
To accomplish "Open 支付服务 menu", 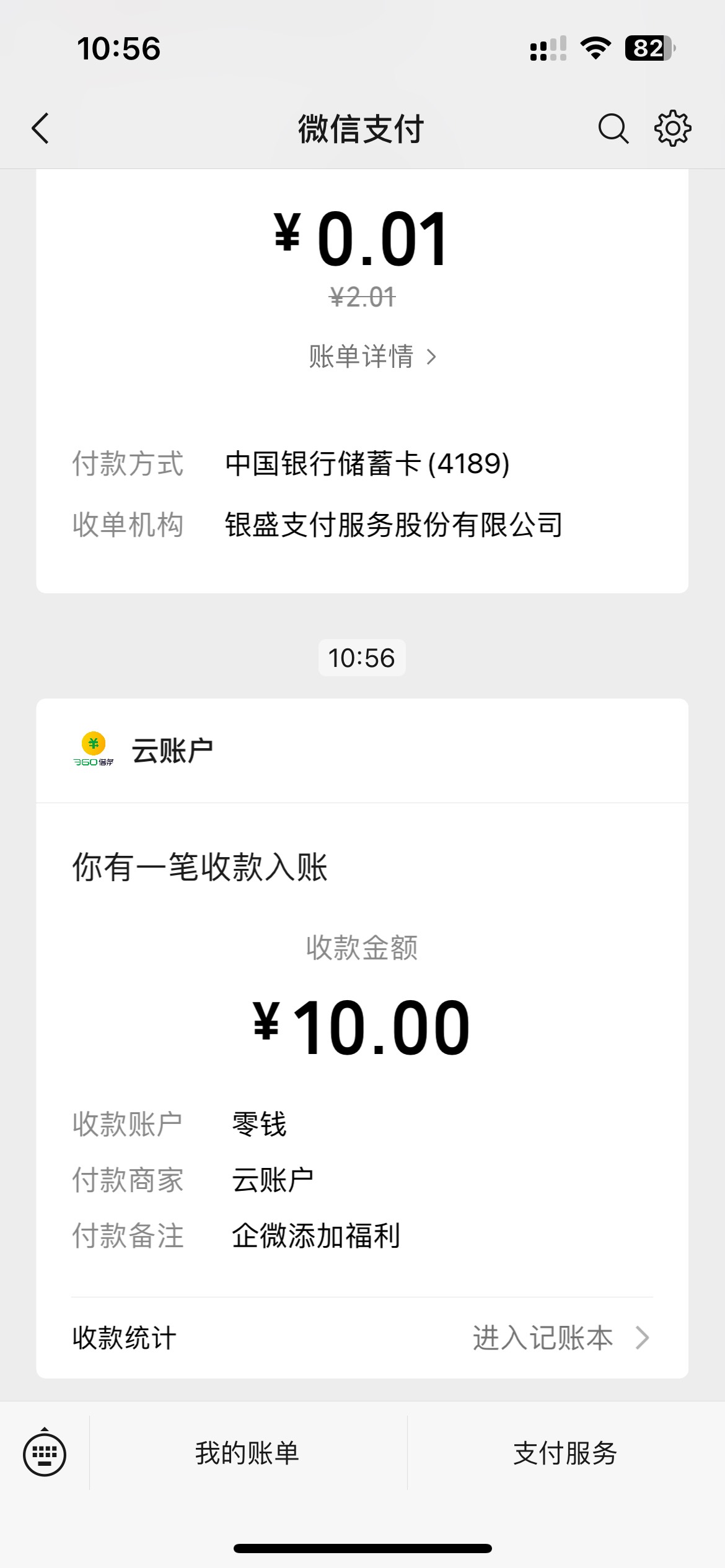I will tap(566, 1453).
